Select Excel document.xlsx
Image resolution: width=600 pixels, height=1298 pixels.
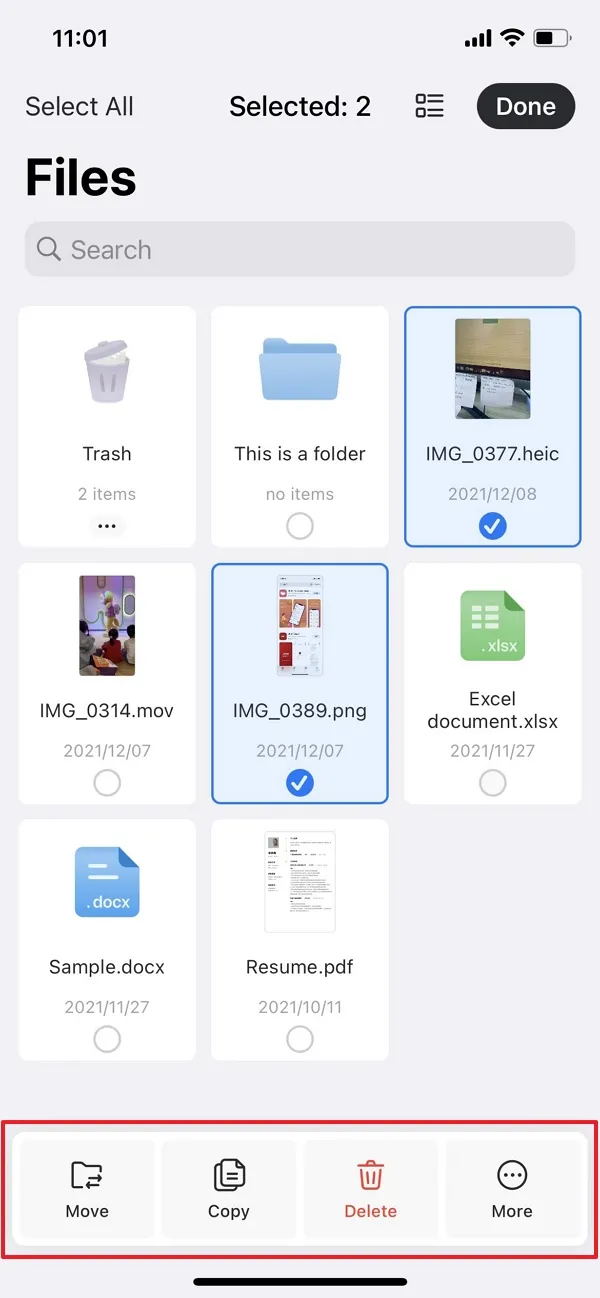click(492, 783)
